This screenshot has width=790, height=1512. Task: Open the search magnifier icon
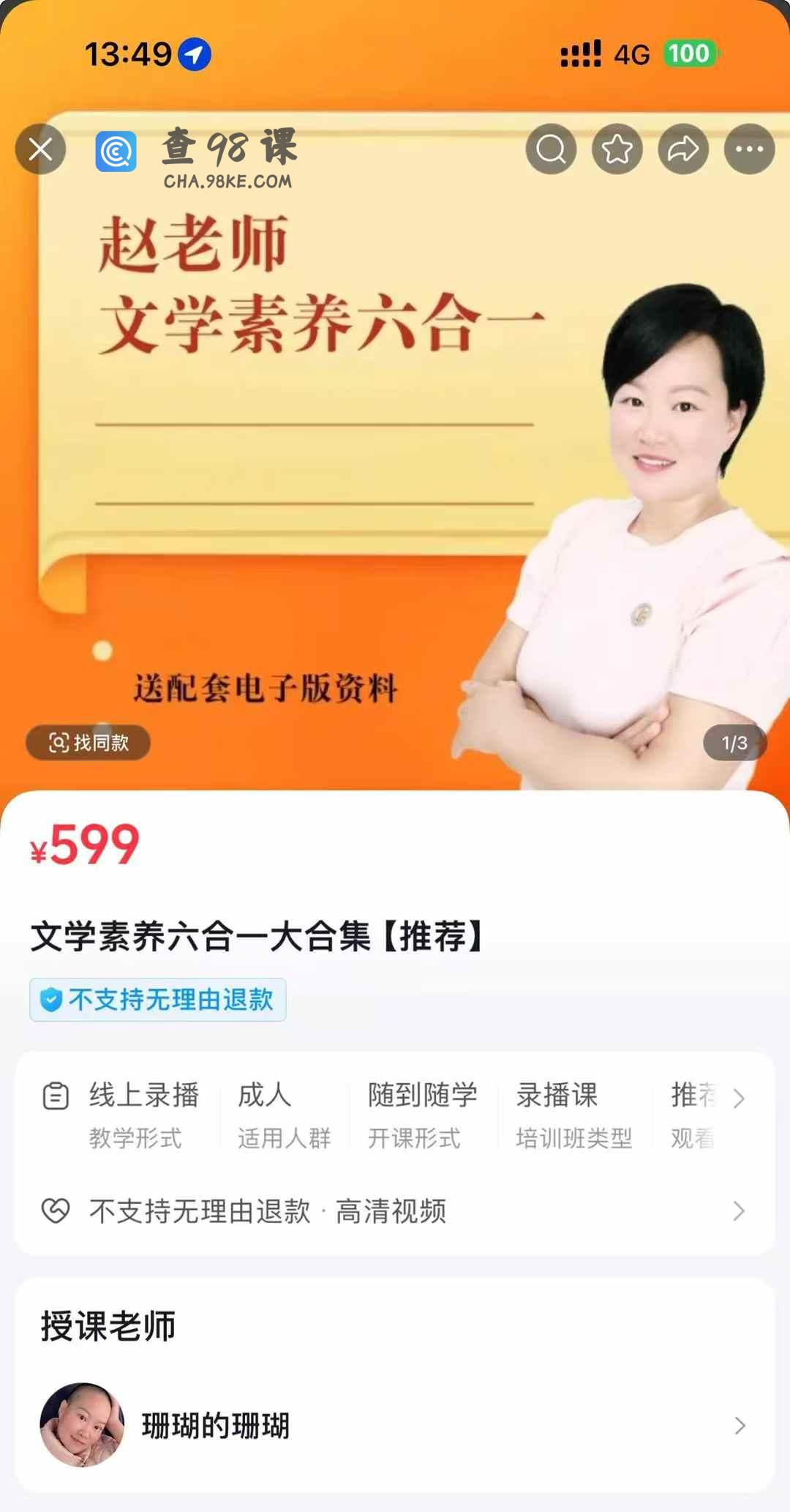tap(551, 149)
